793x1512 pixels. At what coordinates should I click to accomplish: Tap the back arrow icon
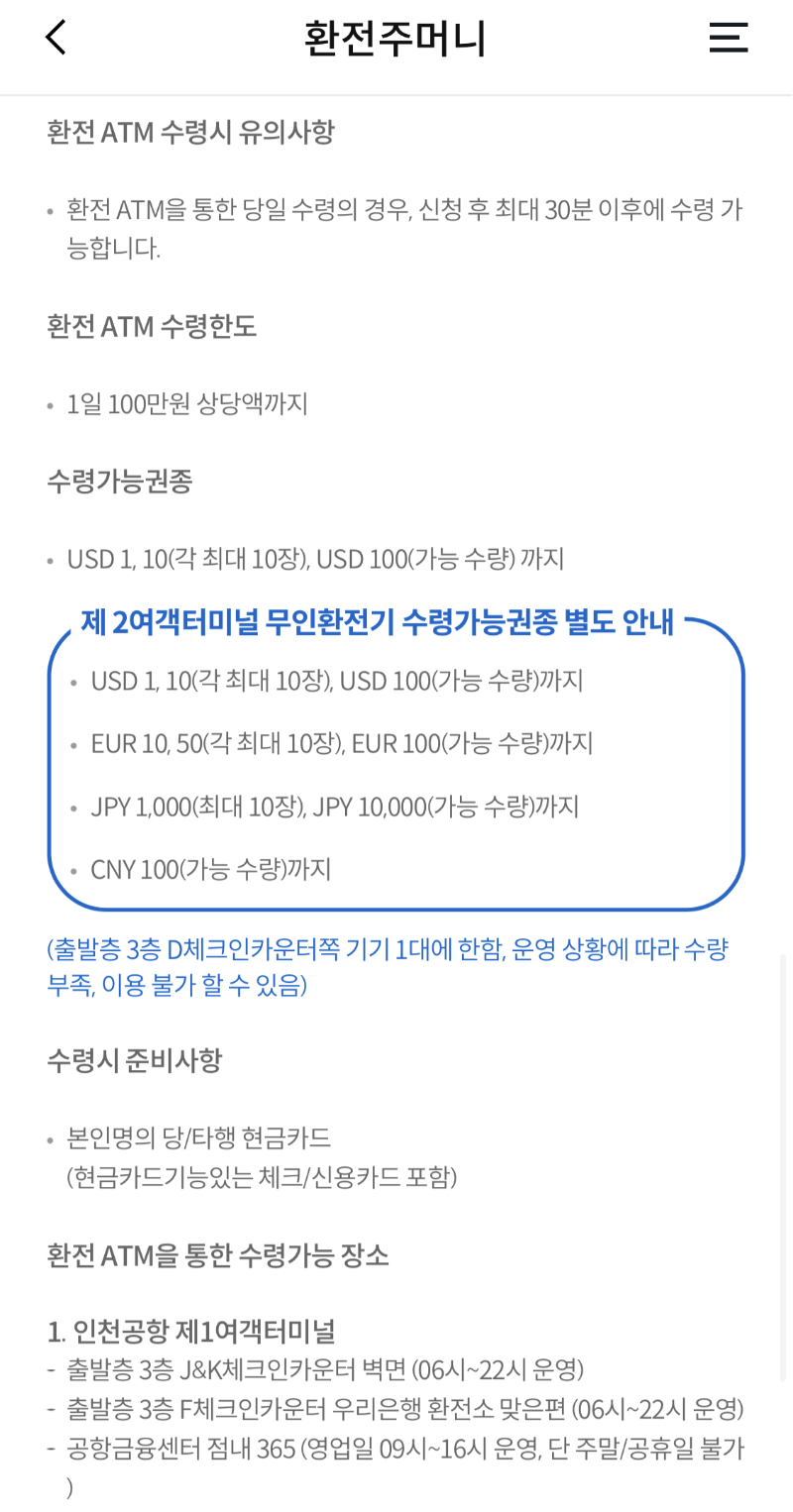(56, 39)
